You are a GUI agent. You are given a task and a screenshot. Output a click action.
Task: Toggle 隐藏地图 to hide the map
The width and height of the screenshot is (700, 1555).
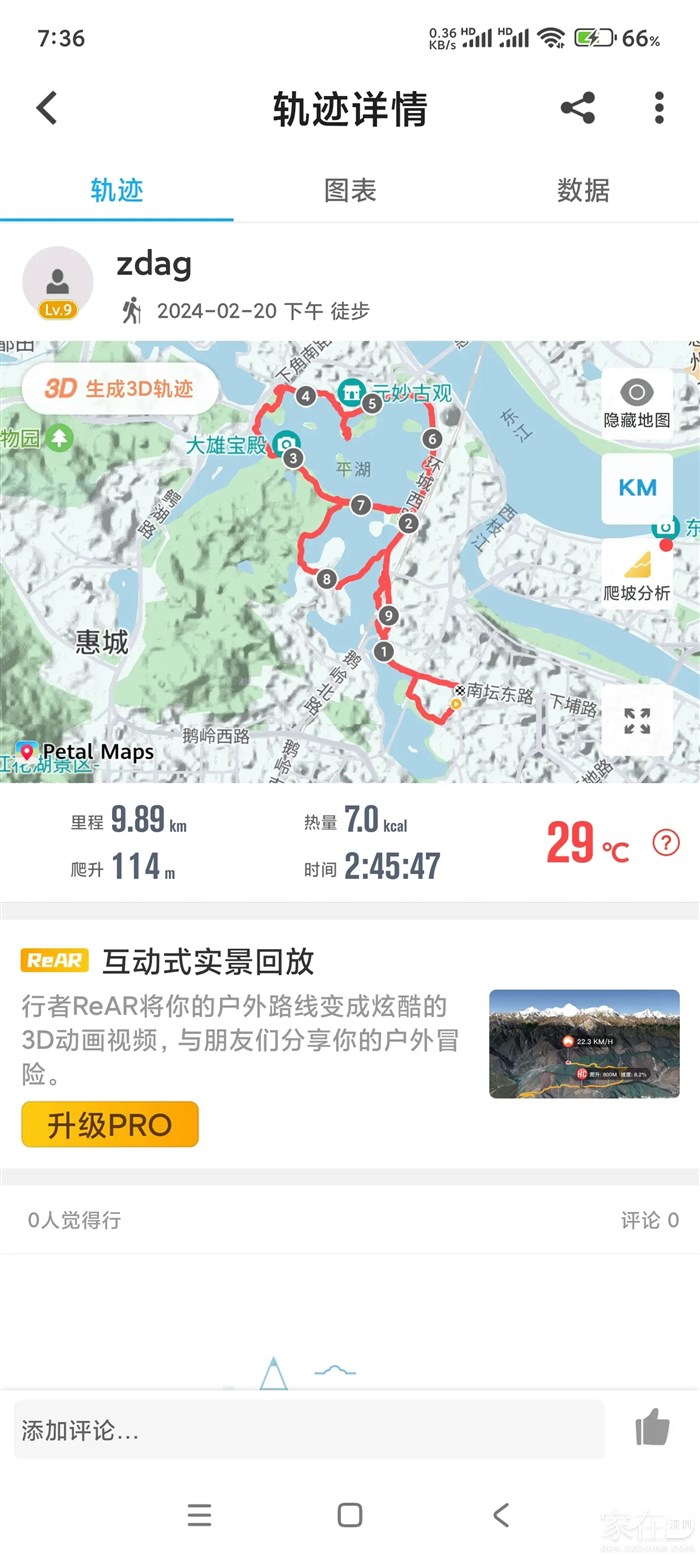(x=637, y=403)
